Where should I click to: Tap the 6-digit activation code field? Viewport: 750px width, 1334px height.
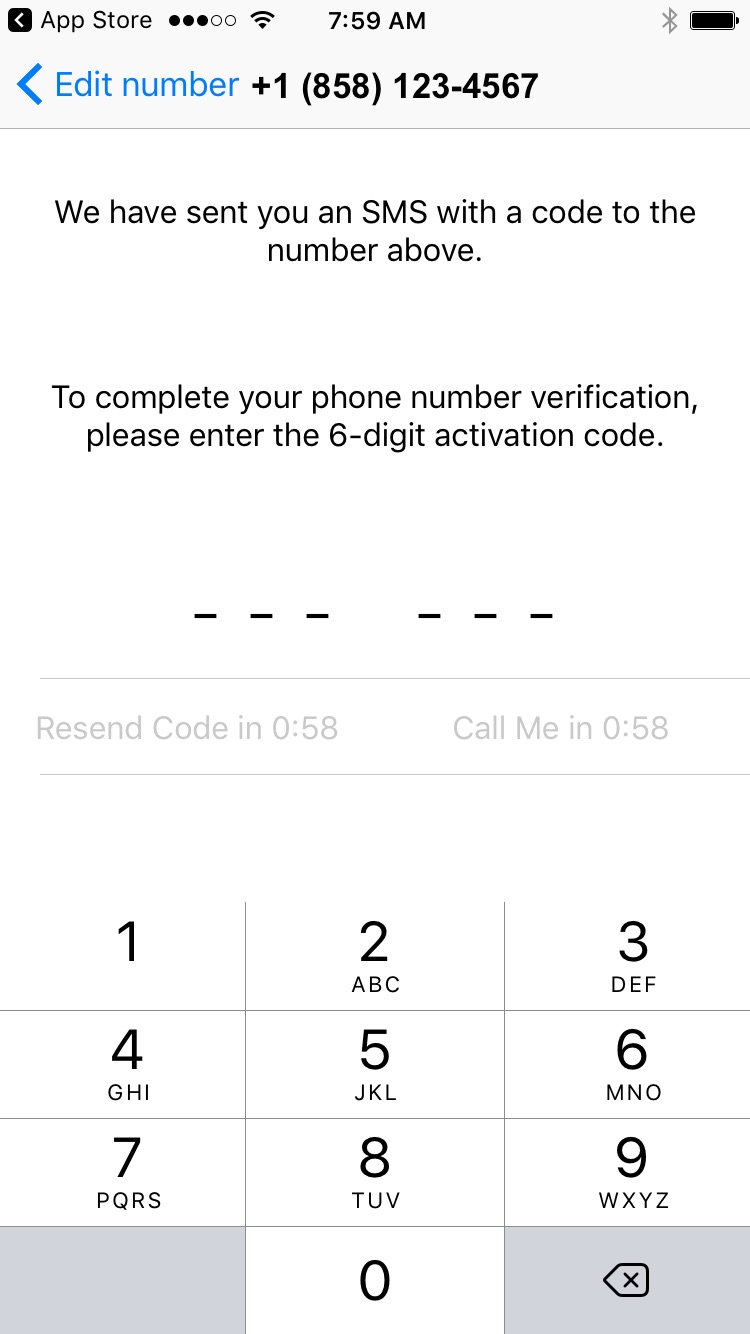tap(374, 614)
